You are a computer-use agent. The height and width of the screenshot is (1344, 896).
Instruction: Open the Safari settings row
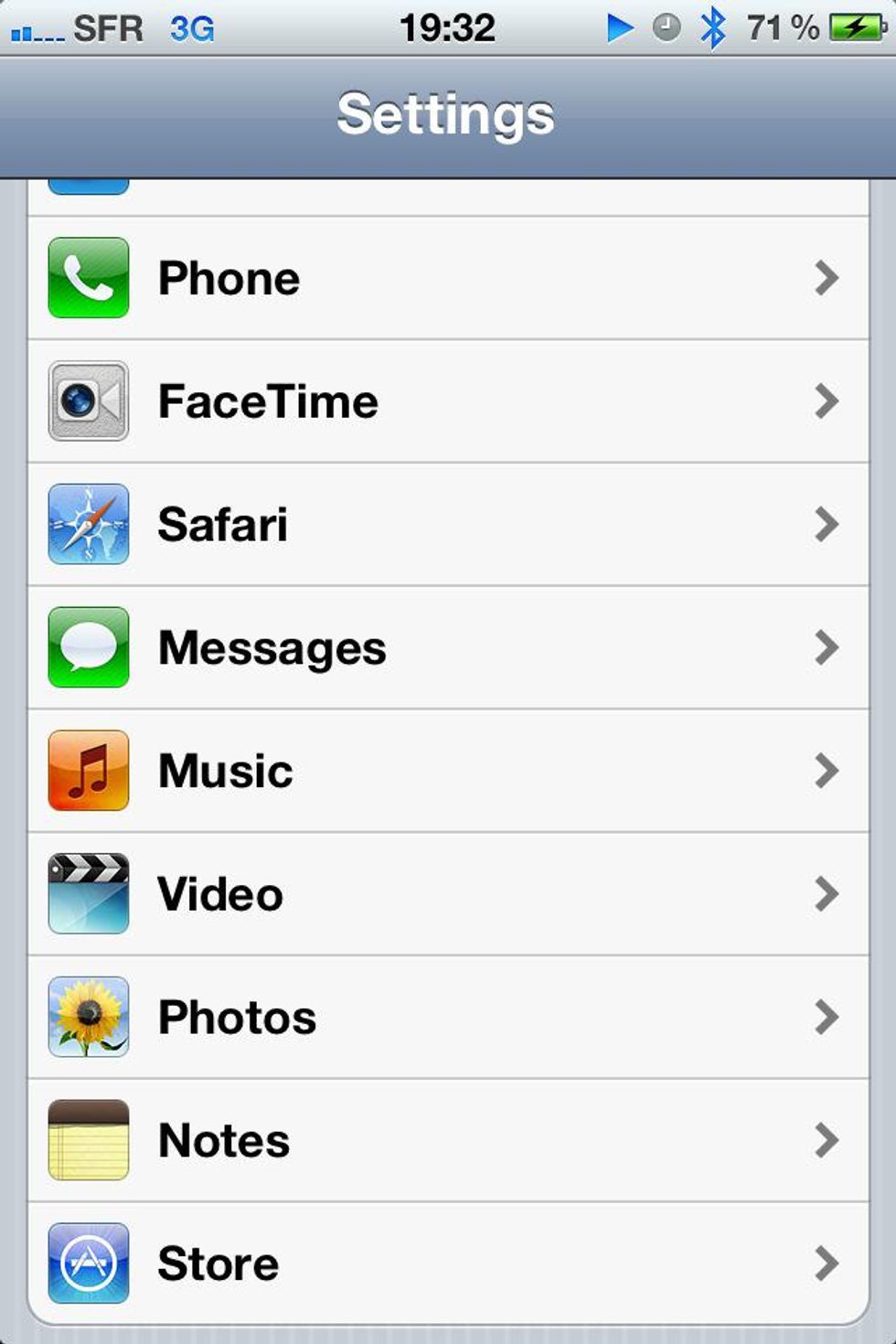pos(448,525)
